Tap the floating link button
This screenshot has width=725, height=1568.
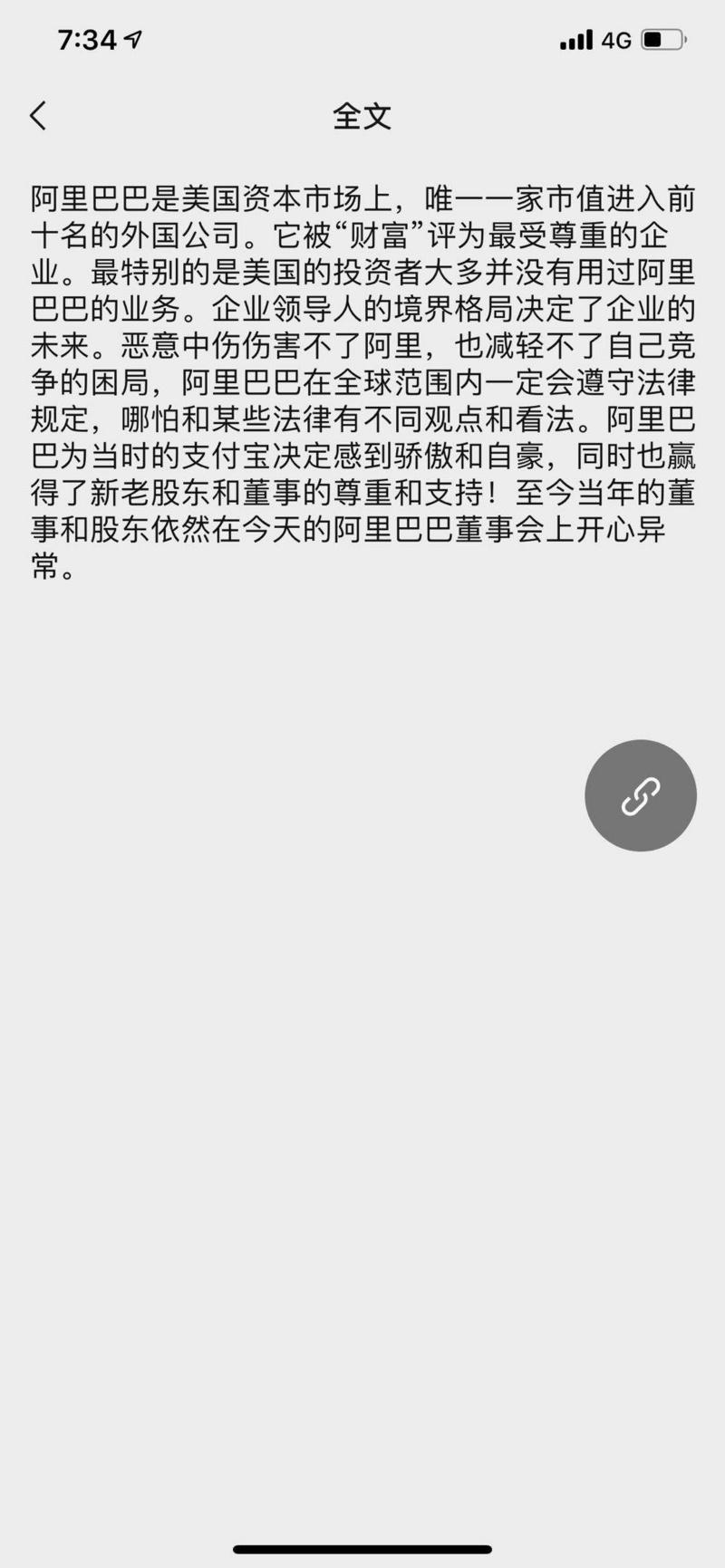coord(640,795)
